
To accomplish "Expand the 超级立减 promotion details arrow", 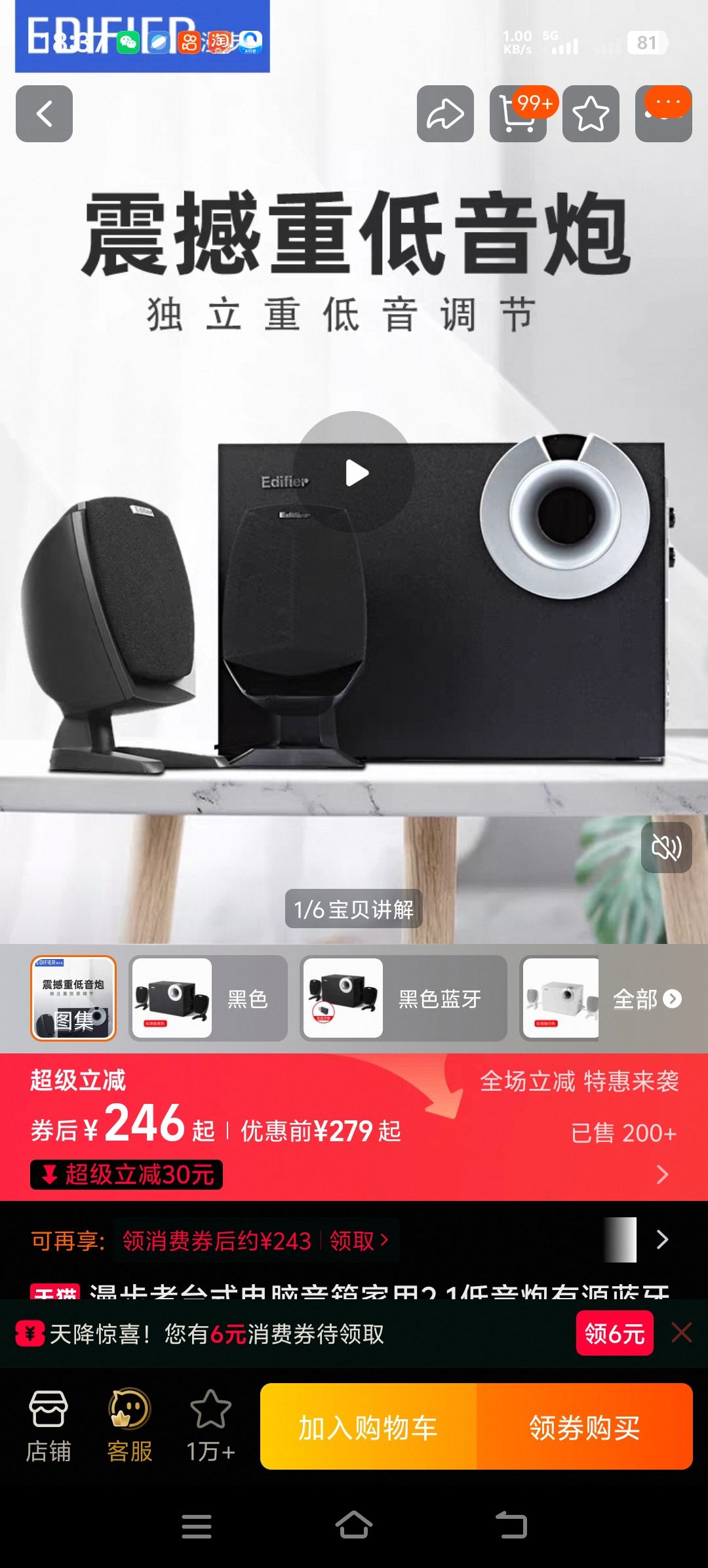I will point(662,1174).
